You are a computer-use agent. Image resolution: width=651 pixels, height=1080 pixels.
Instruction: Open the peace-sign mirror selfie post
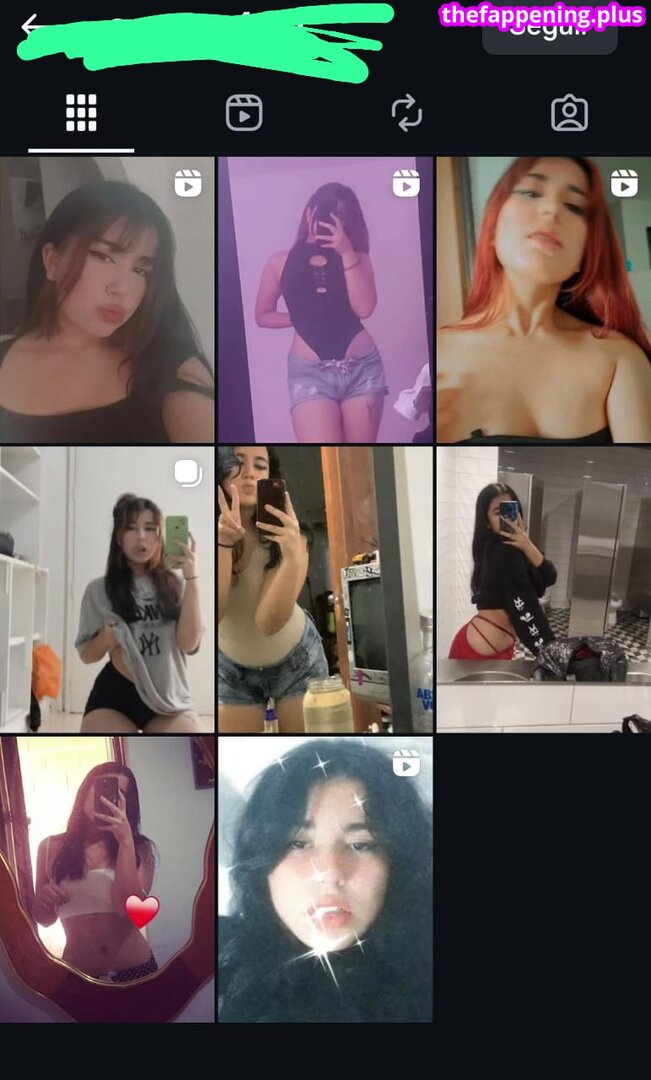tap(325, 589)
